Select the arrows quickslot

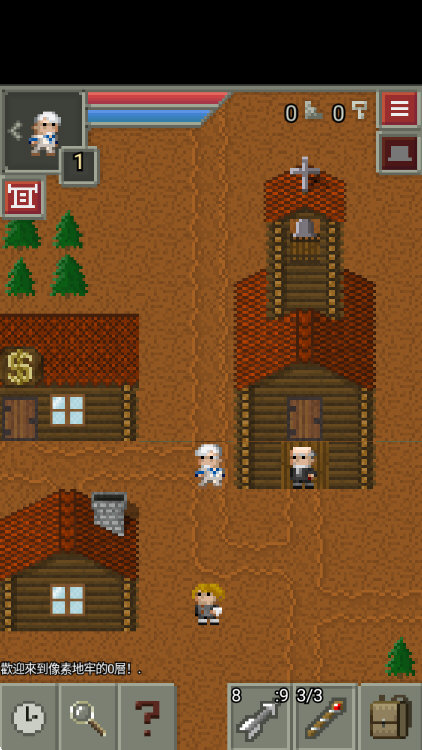tap(260, 717)
